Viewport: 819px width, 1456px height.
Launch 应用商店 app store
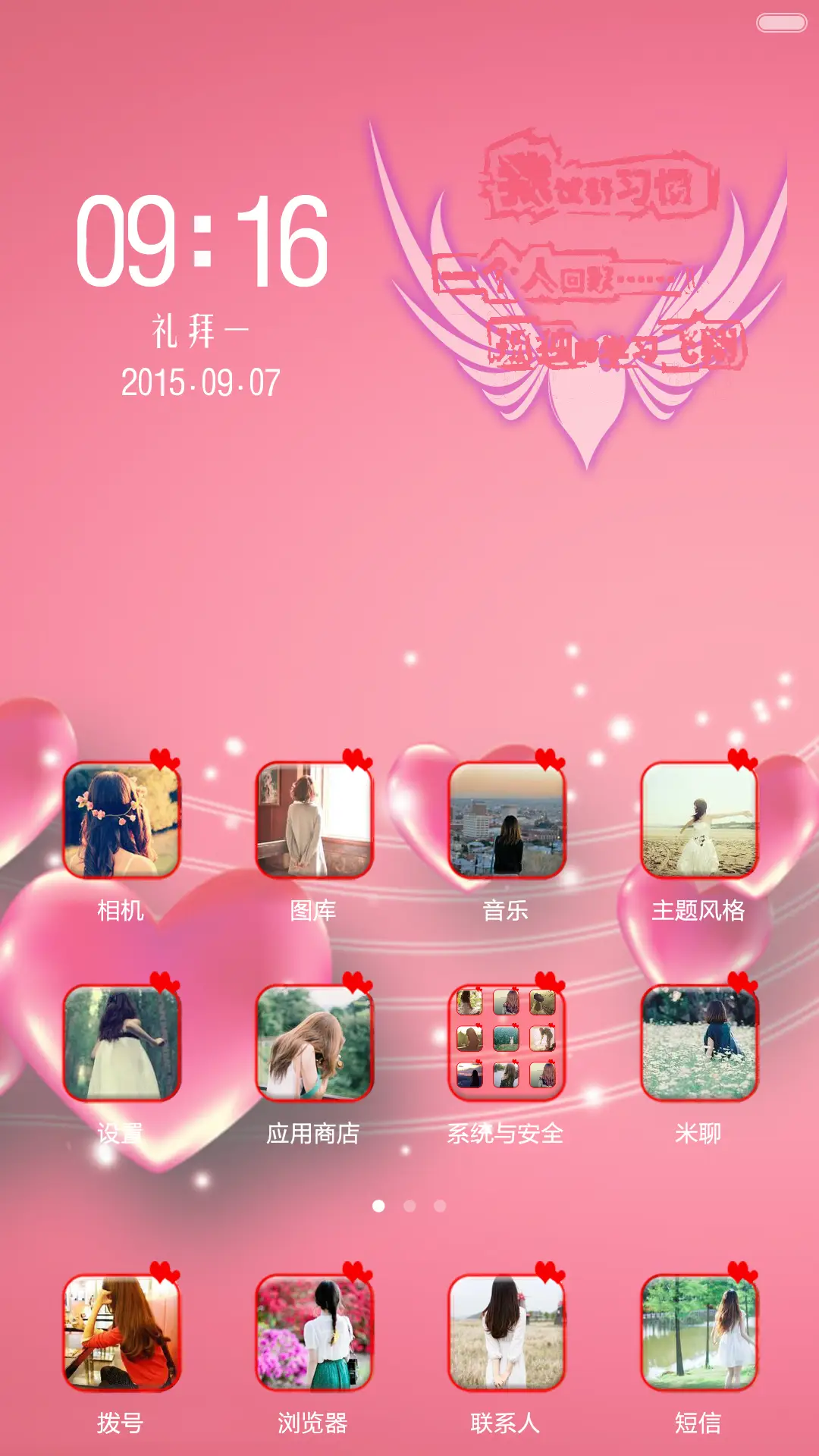tap(314, 1043)
